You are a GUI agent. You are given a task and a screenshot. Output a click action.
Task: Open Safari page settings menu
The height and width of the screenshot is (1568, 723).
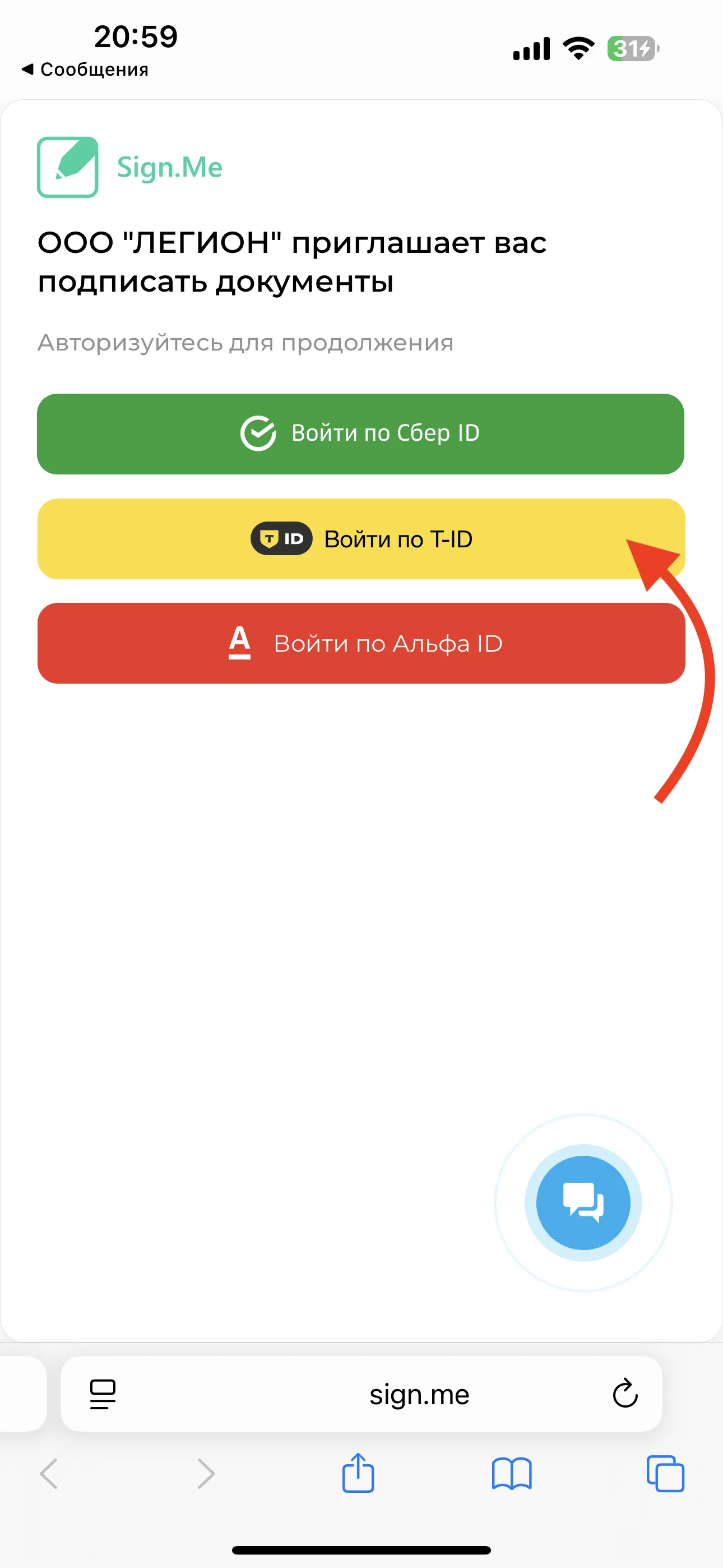click(102, 1394)
